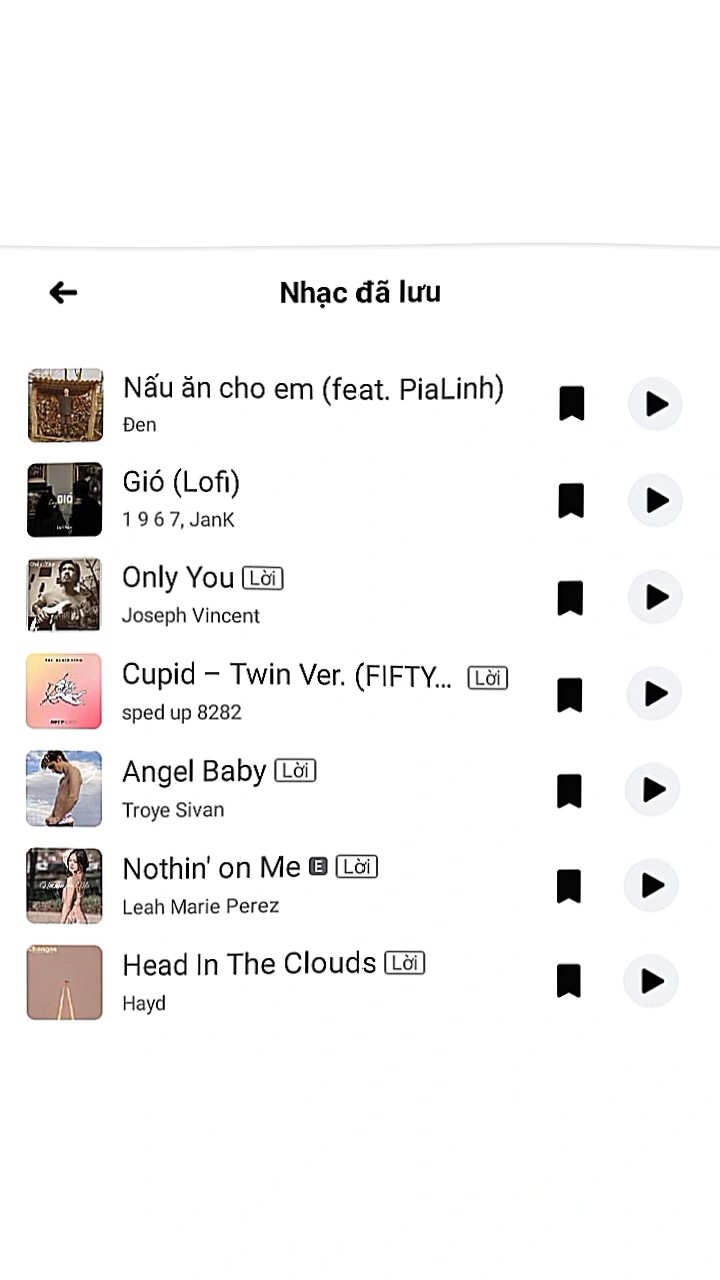Tap bookmark next to Nothin' on Me
Image resolution: width=720 pixels, height=1280 pixels.
point(569,886)
